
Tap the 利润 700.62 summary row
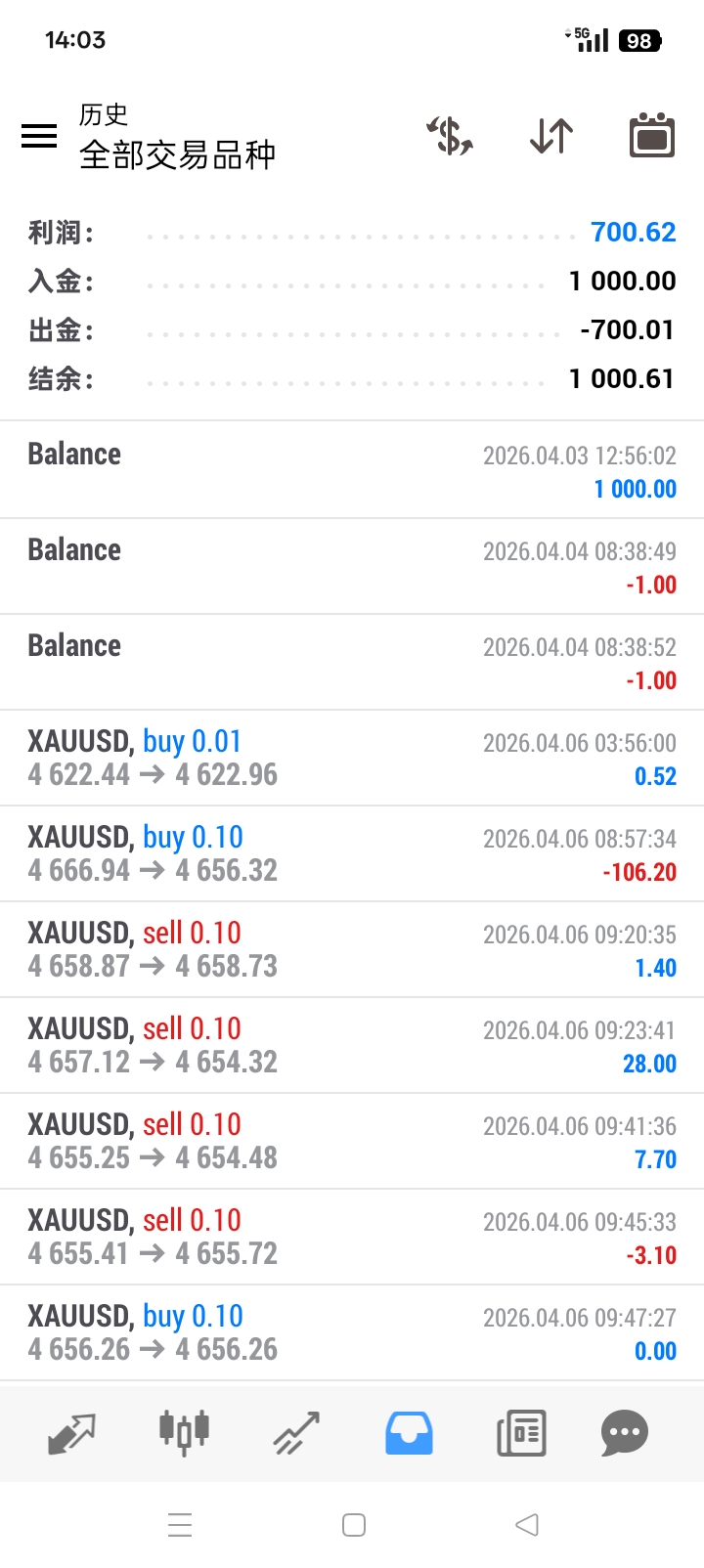coord(352,232)
